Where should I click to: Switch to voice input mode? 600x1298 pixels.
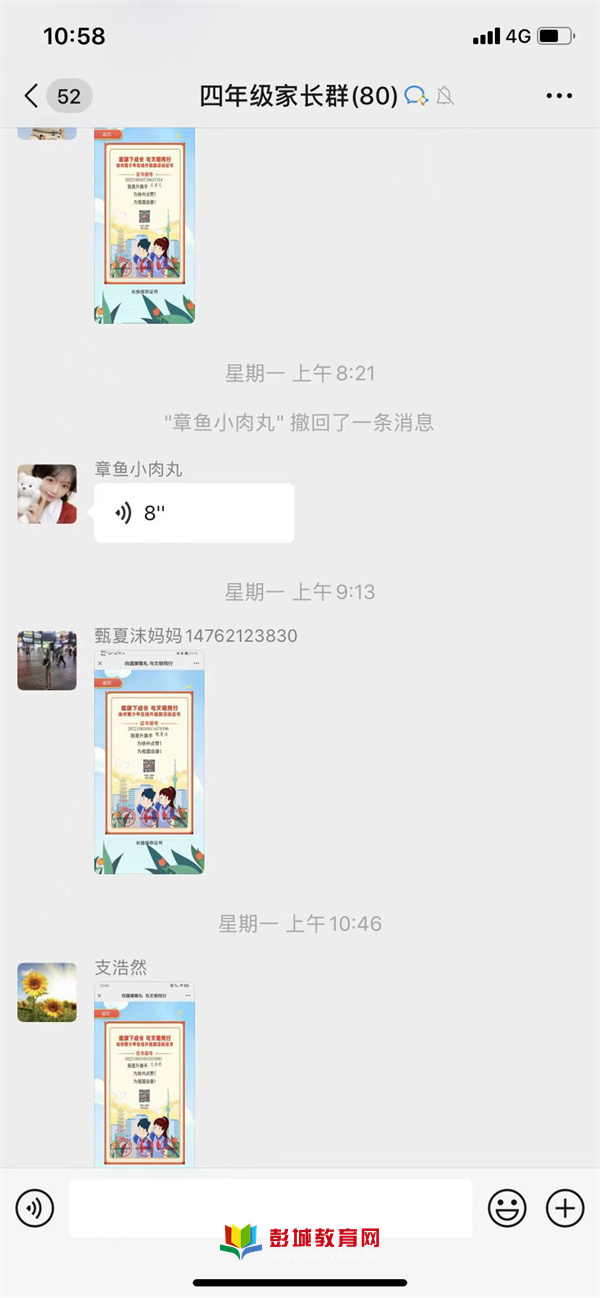tap(35, 1209)
